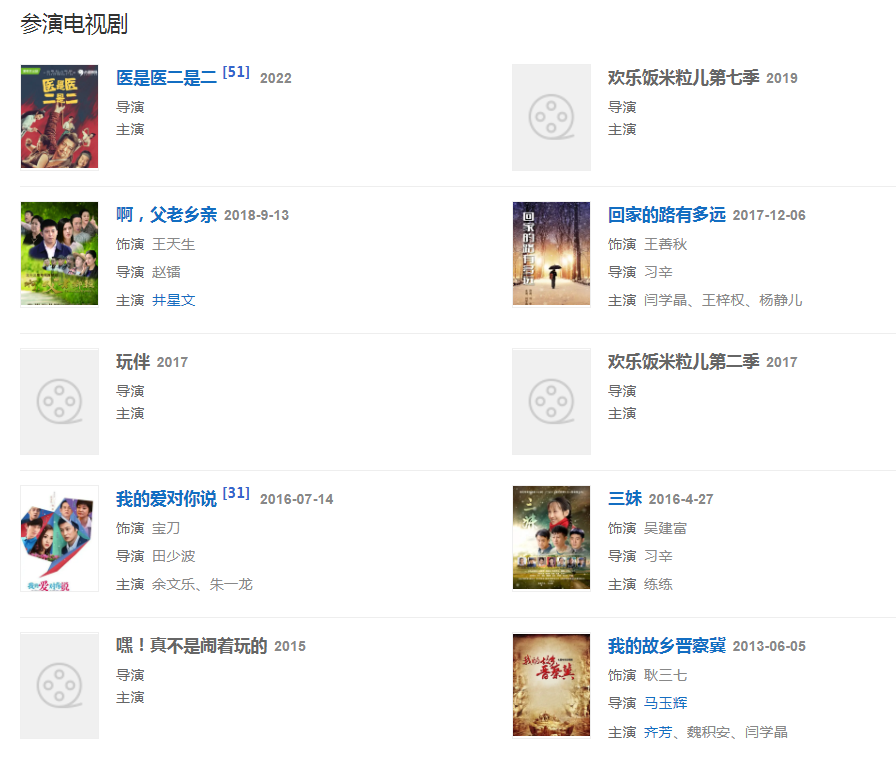The width and height of the screenshot is (896, 760).
Task: Open reference 31 beside 我的爱对你说
Action: pyautogui.click(x=236, y=493)
